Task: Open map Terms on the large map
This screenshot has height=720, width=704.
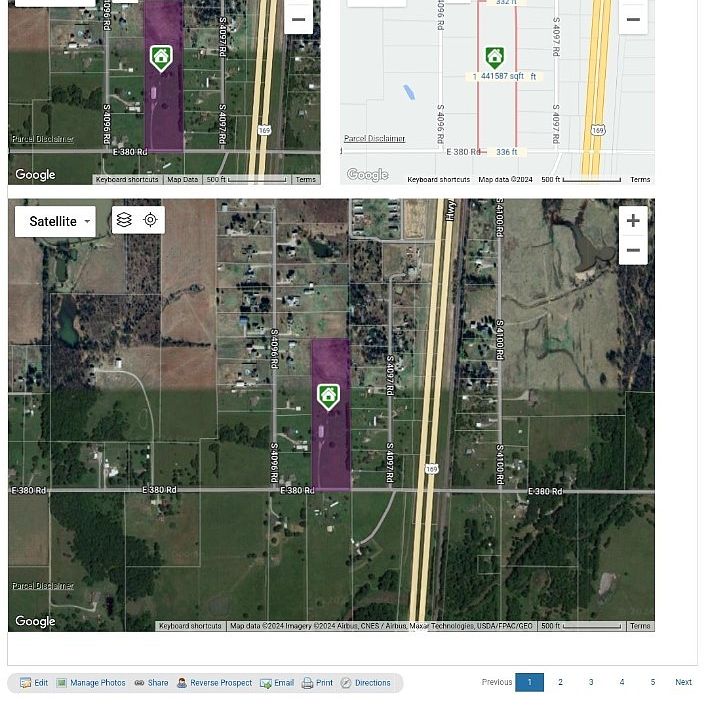Action: tap(640, 626)
